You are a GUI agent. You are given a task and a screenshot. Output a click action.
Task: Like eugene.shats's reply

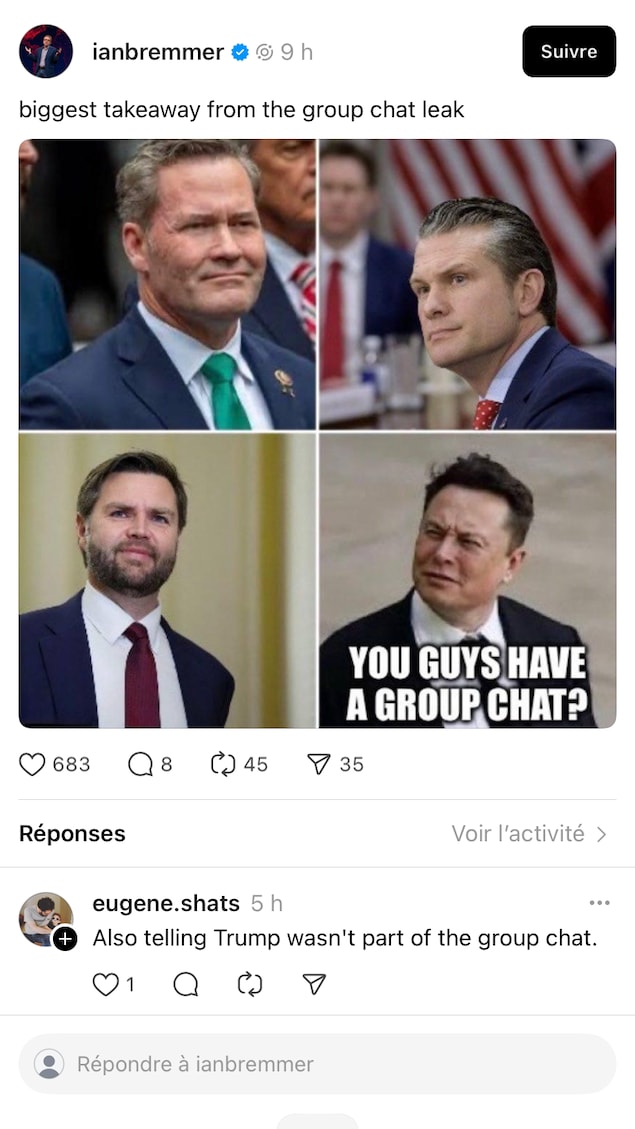click(x=105, y=985)
